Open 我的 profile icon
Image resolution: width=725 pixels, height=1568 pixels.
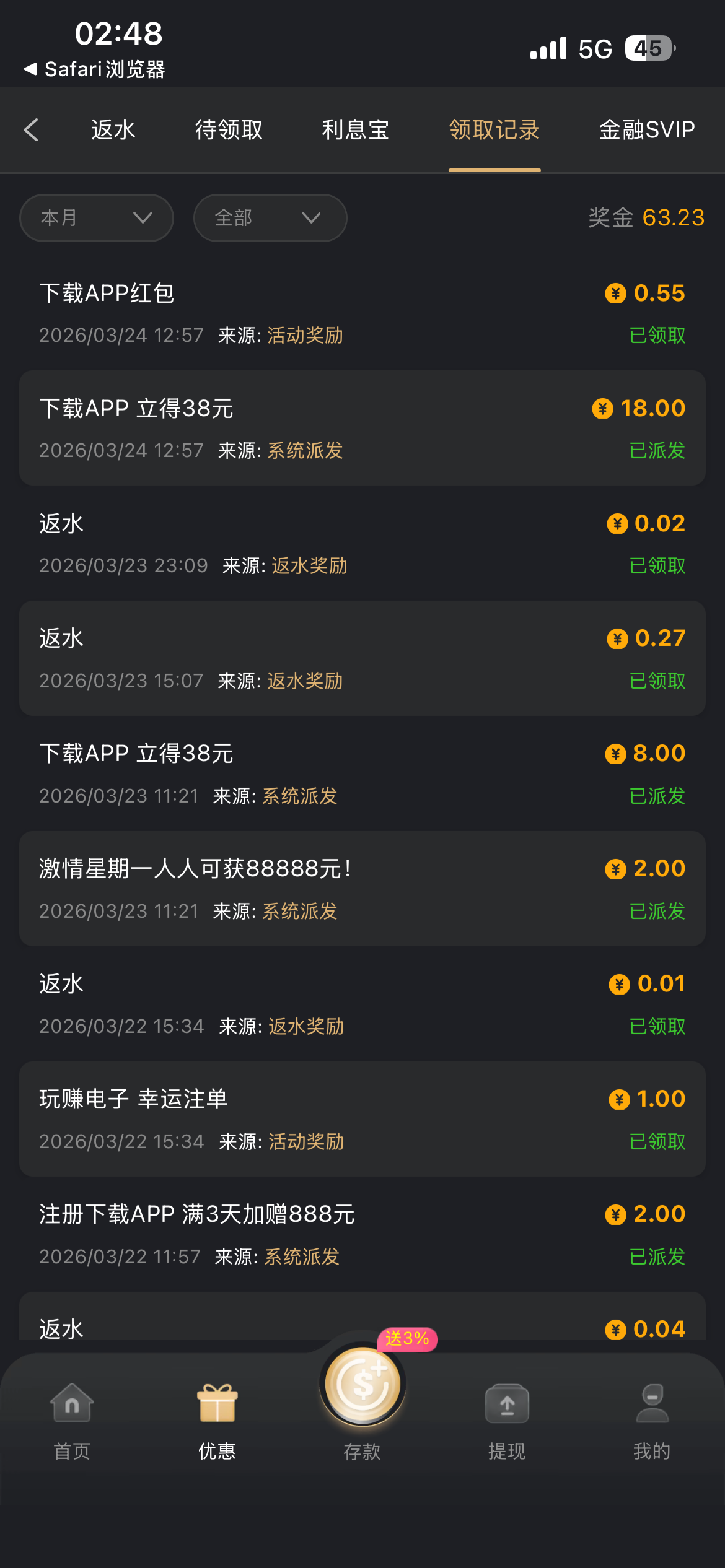(x=651, y=1414)
